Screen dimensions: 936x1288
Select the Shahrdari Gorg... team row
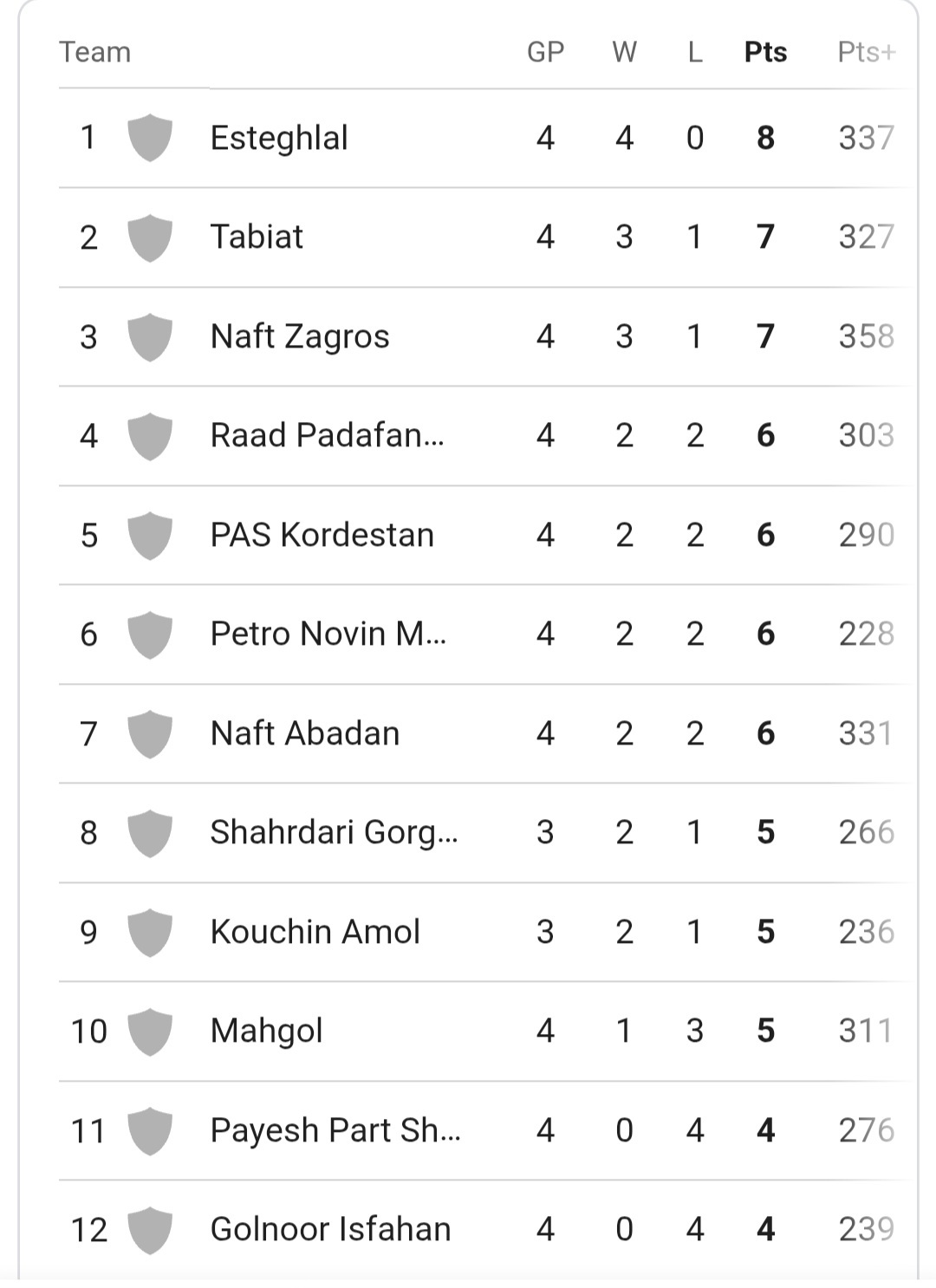(334, 832)
